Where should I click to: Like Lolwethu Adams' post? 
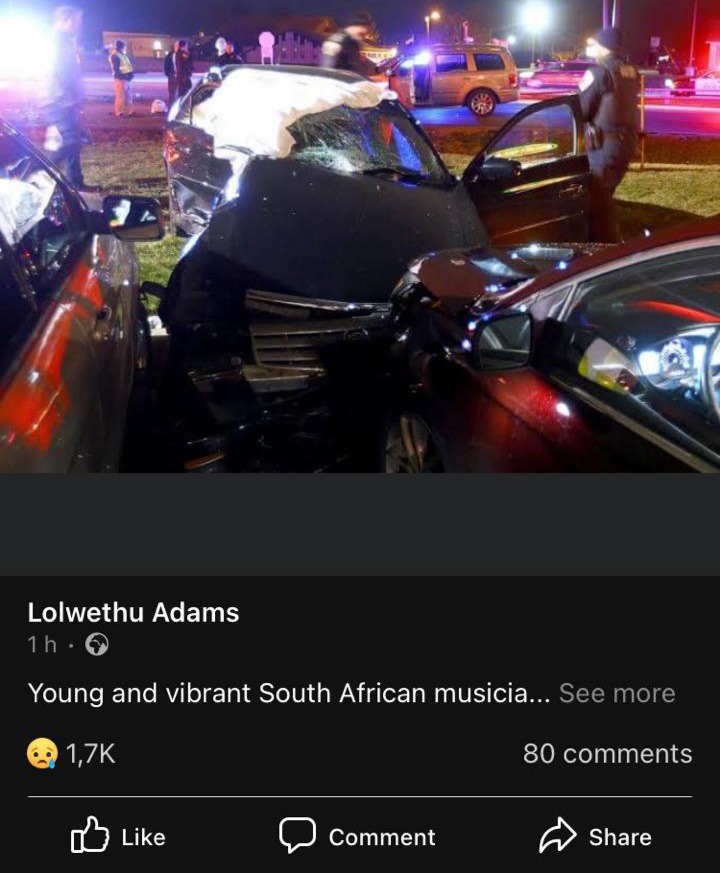(x=118, y=836)
